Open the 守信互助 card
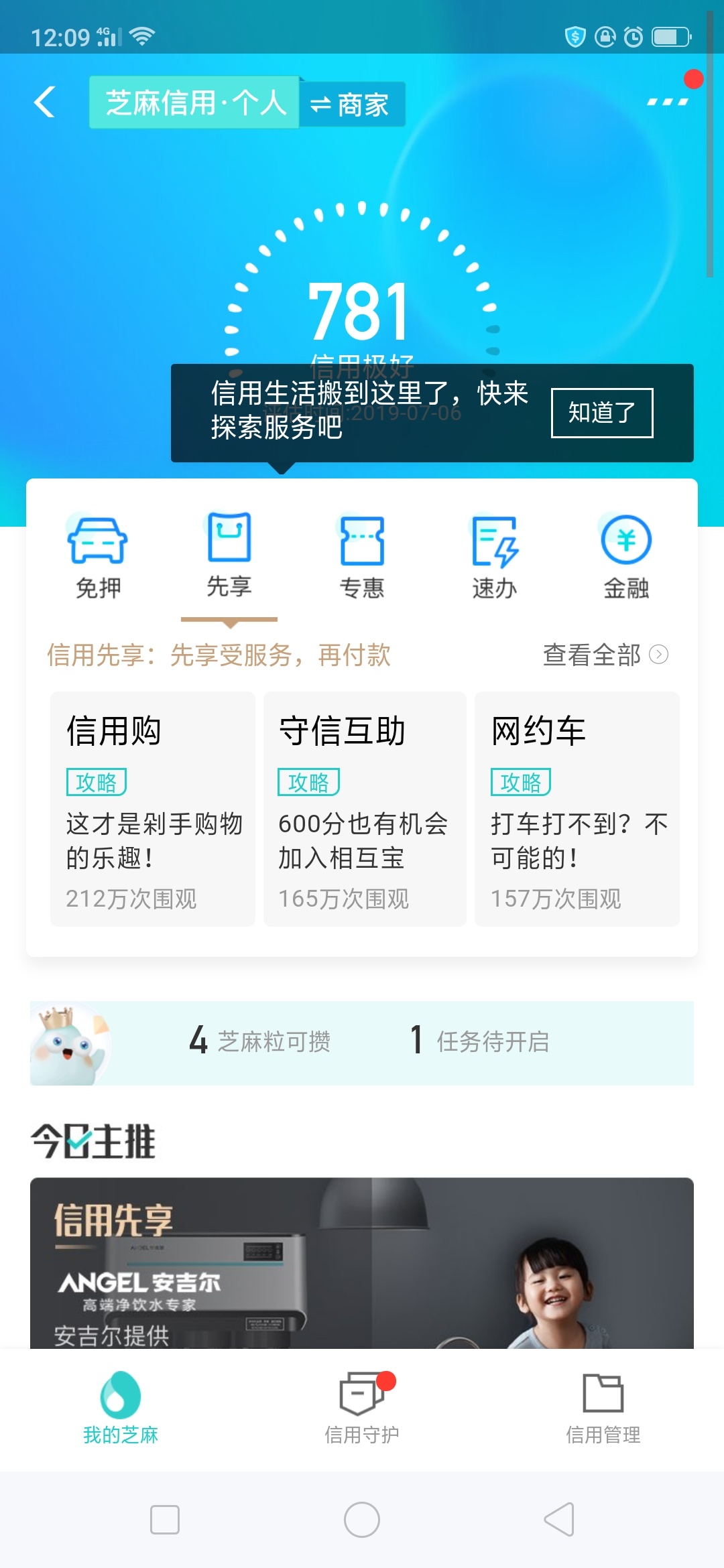Screen dimensions: 724x1568 (x=365, y=809)
